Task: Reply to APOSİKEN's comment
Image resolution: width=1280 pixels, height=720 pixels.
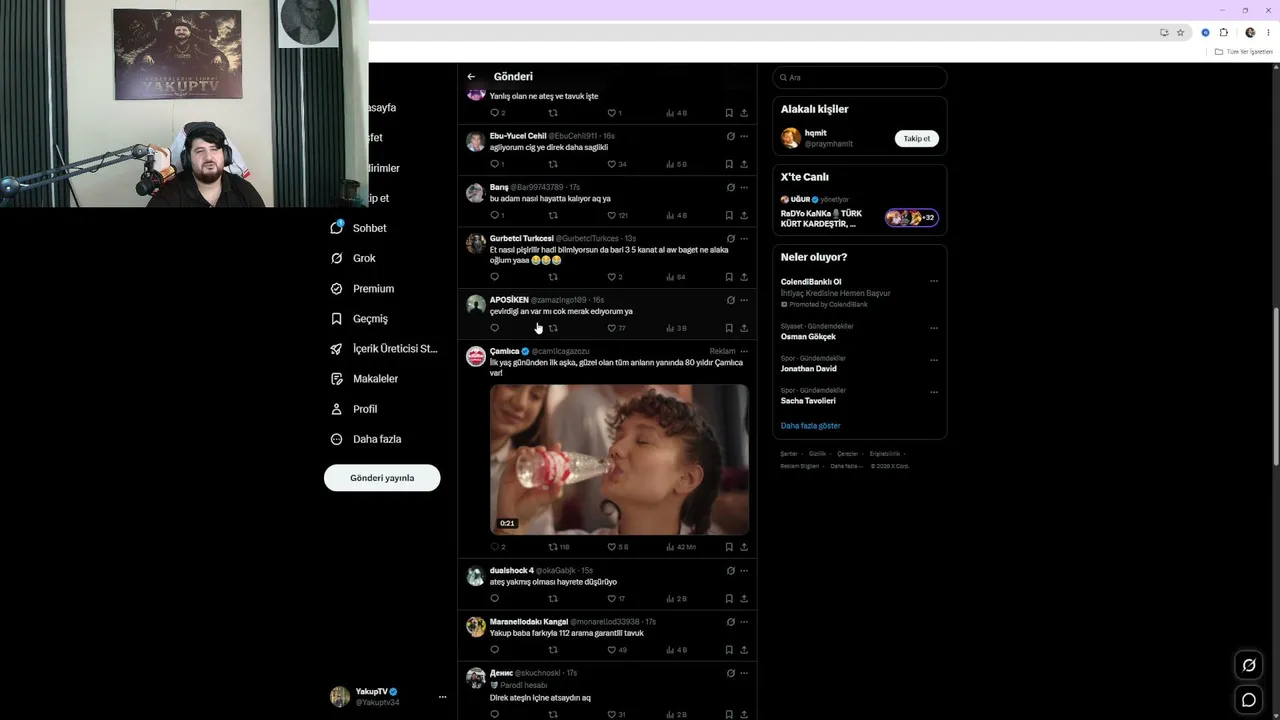Action: pyautogui.click(x=494, y=328)
